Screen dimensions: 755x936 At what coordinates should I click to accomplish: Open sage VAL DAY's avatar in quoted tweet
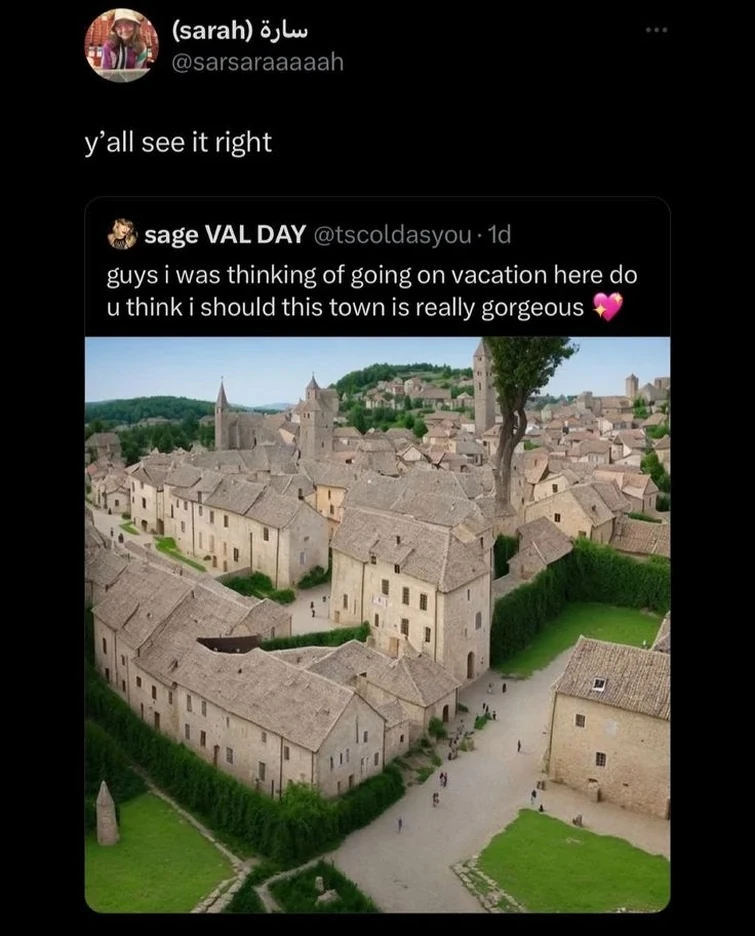[x=123, y=234]
